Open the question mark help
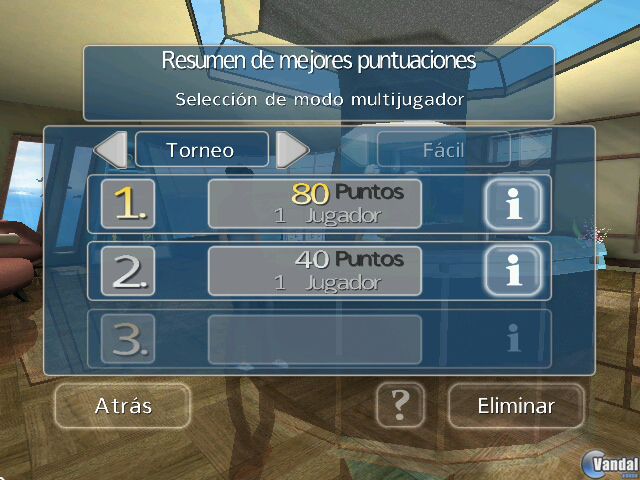Viewport: 640px width, 480px height. [401, 406]
